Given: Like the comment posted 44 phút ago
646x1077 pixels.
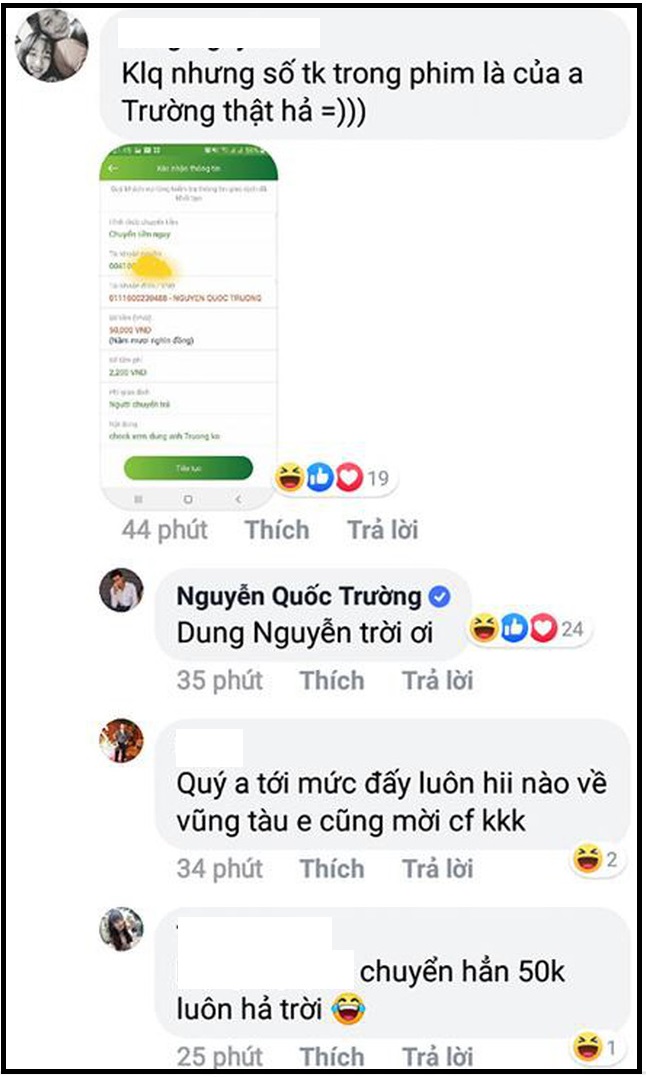Looking at the screenshot, I should pyautogui.click(x=277, y=529).
